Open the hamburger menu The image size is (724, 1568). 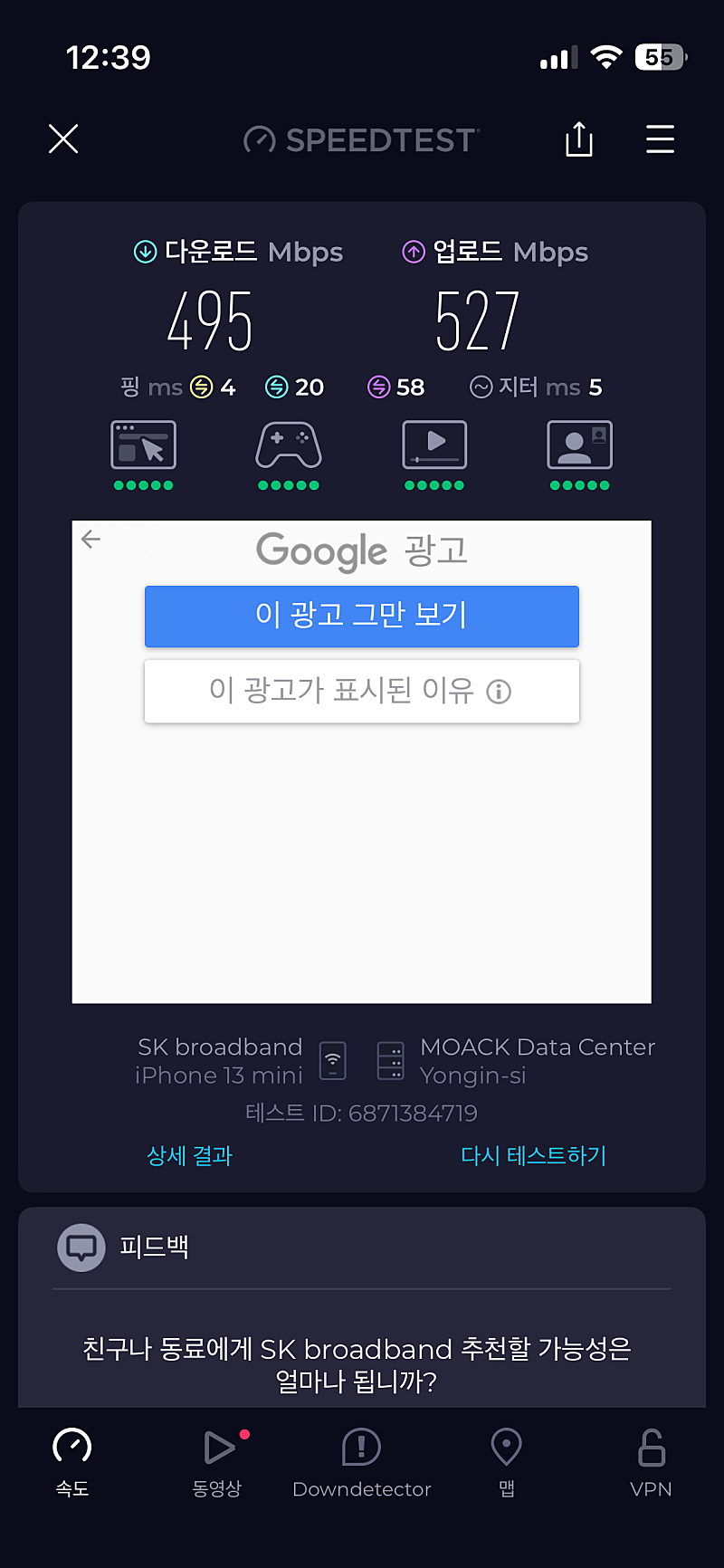point(660,139)
